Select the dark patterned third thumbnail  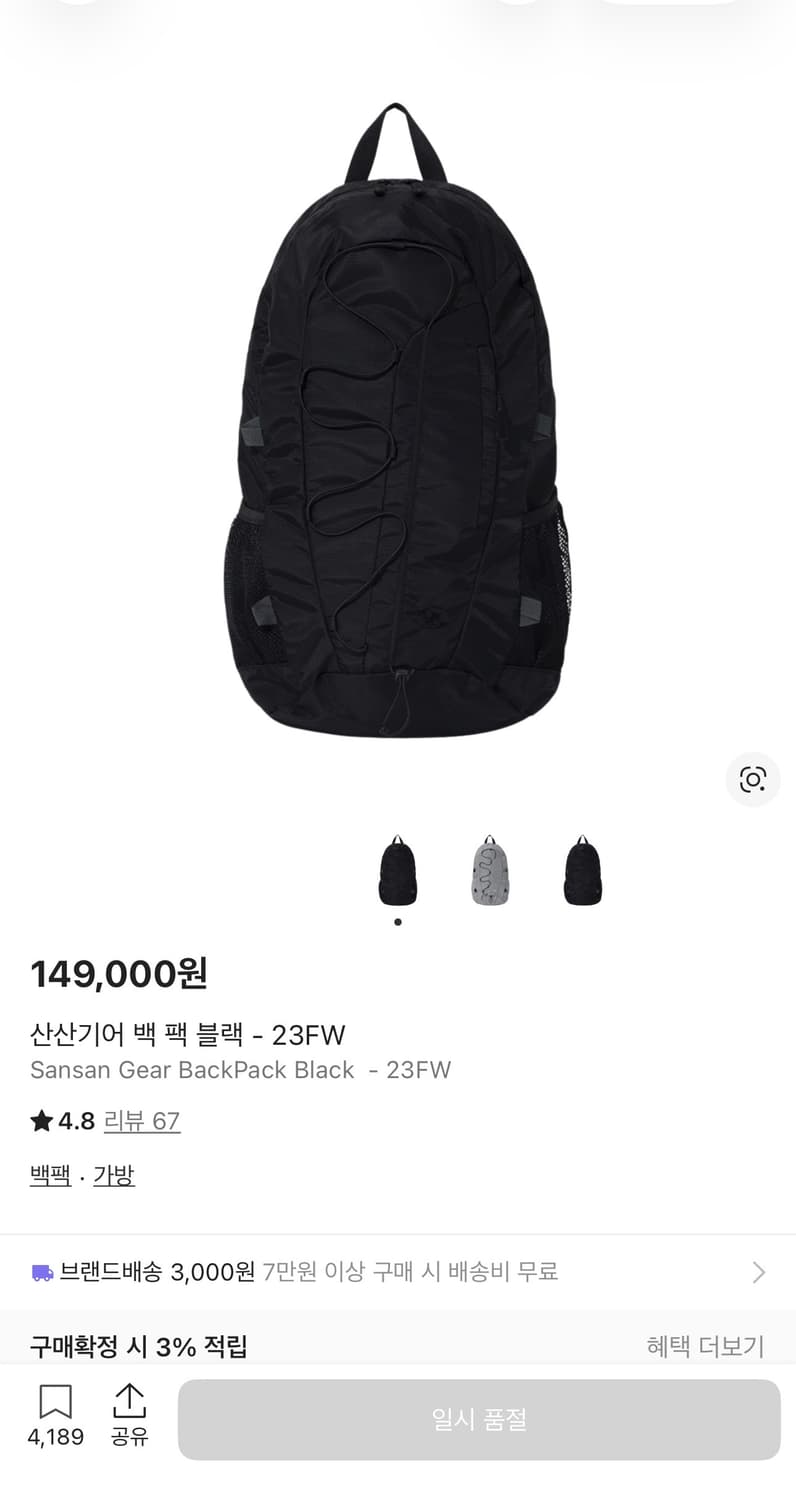(581, 870)
